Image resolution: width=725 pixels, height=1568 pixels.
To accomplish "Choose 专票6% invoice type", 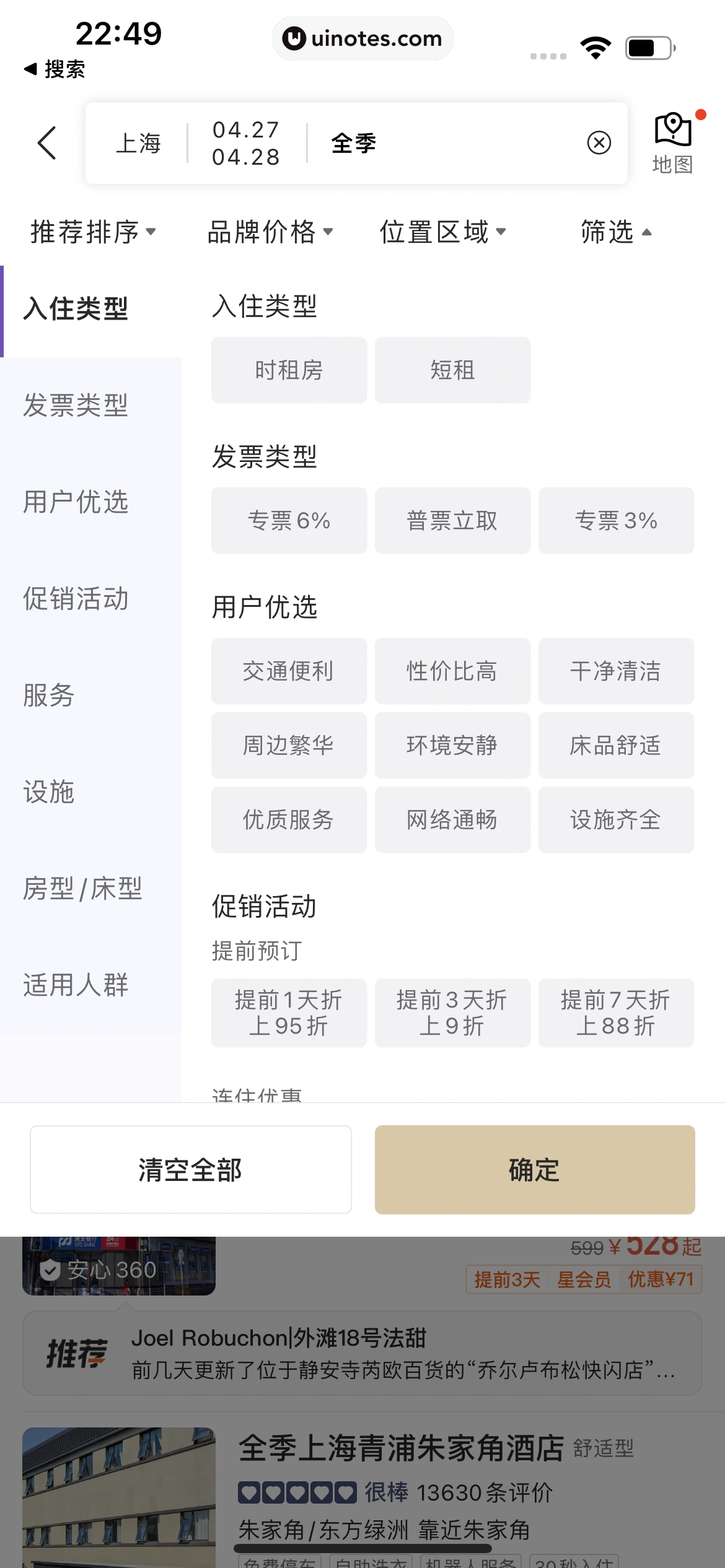I will pyautogui.click(x=289, y=521).
